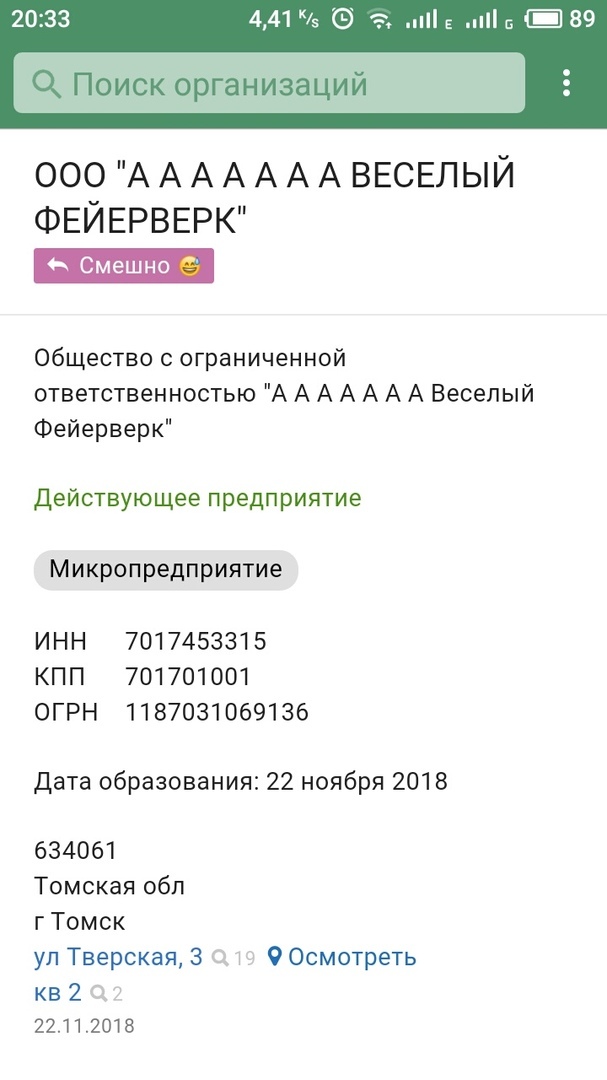Tap the Поиск организаций search field
This screenshot has height=1080, width=607.
pos(268,84)
